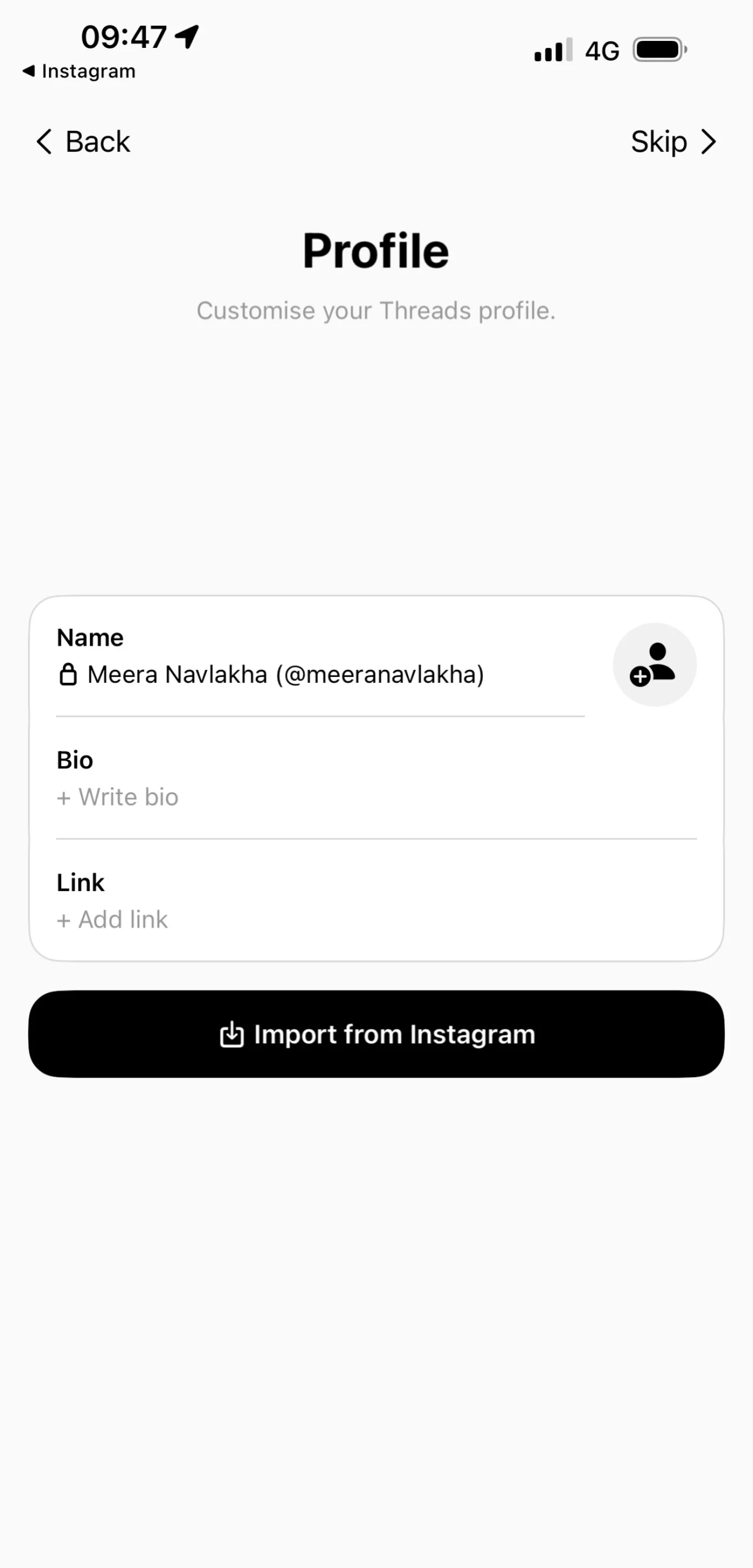753x1568 pixels.
Task: Tap Write bio field
Action: click(128, 797)
